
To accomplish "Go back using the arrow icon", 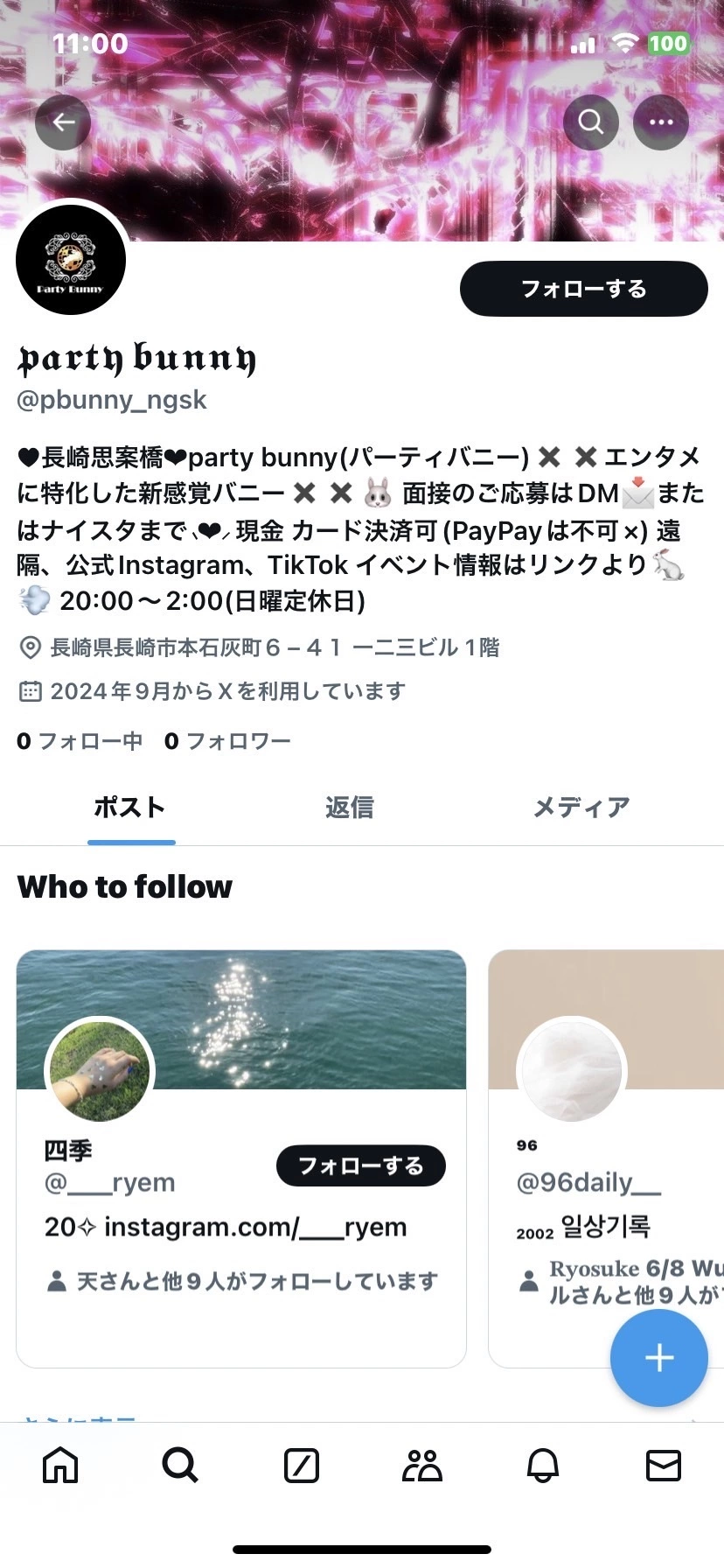I will pyautogui.click(x=63, y=122).
